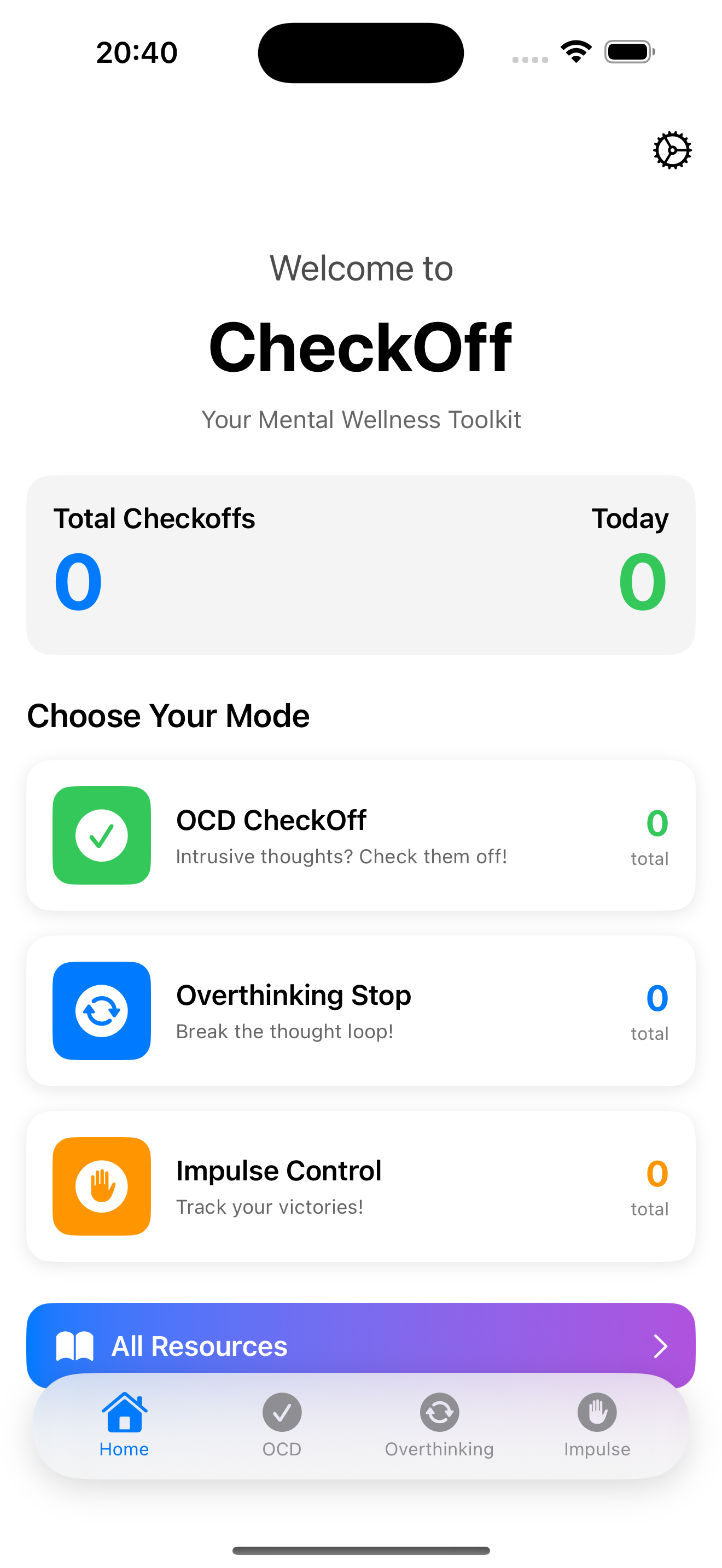The height and width of the screenshot is (1568, 722).
Task: Open the settings gear
Action: (672, 150)
